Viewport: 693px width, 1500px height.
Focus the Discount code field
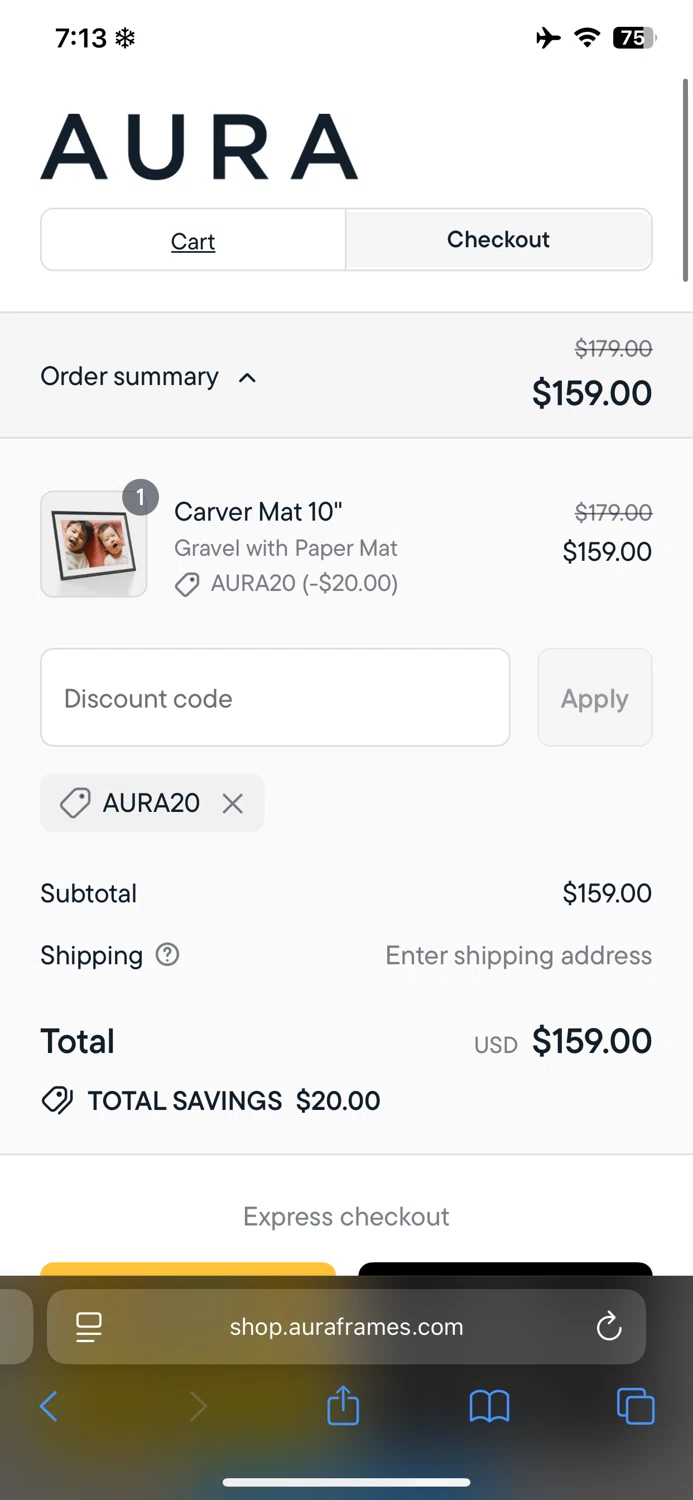(275, 698)
